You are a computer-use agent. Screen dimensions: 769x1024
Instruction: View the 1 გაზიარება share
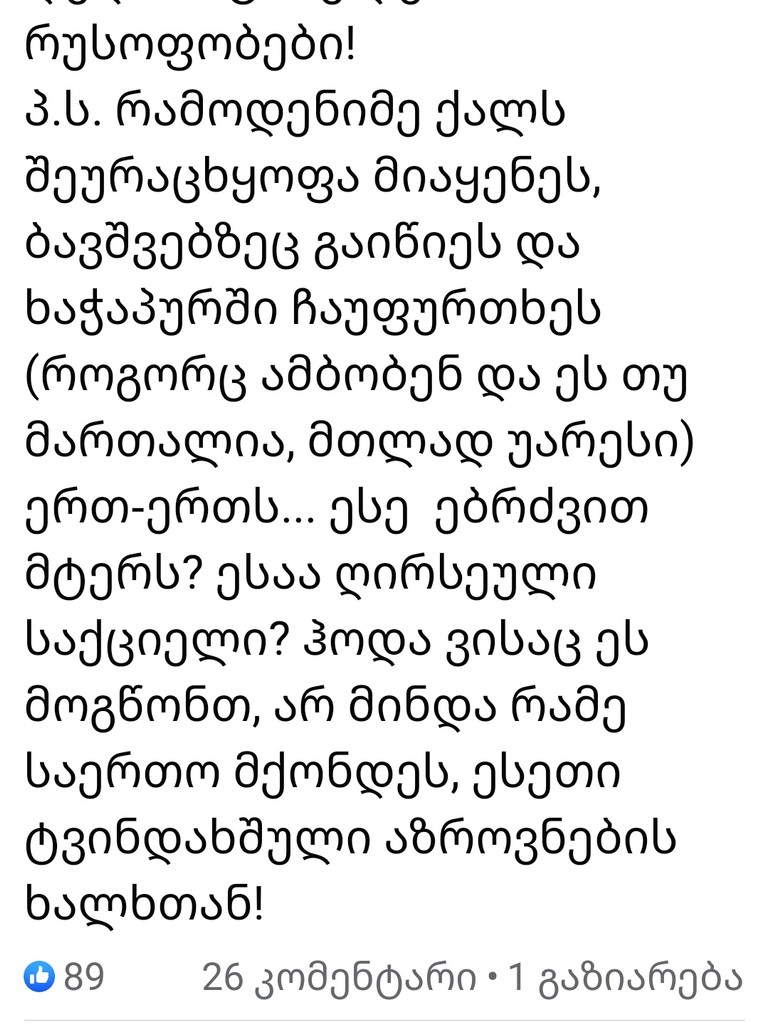pyautogui.click(x=627, y=978)
